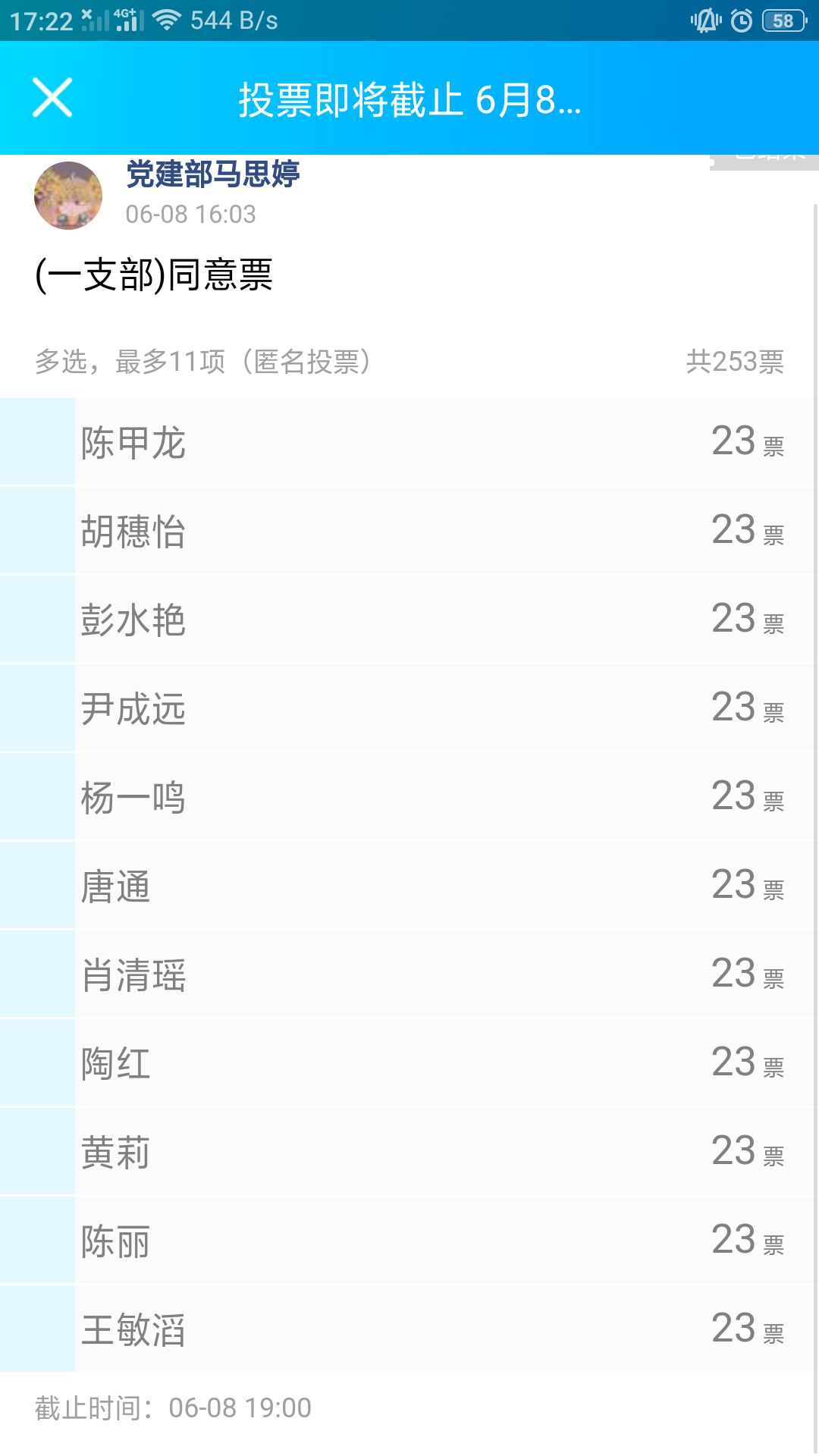Open 党建部马思婷's profile avatar
The image size is (819, 1456).
(68, 196)
